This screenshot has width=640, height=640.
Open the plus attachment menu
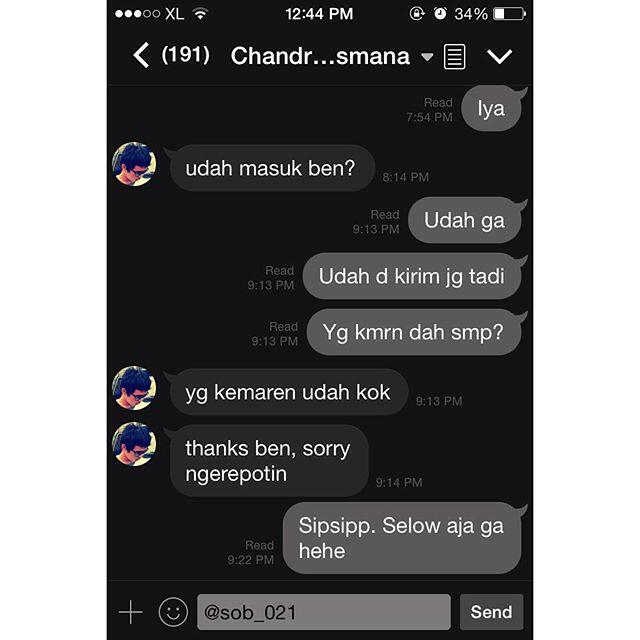click(x=131, y=611)
